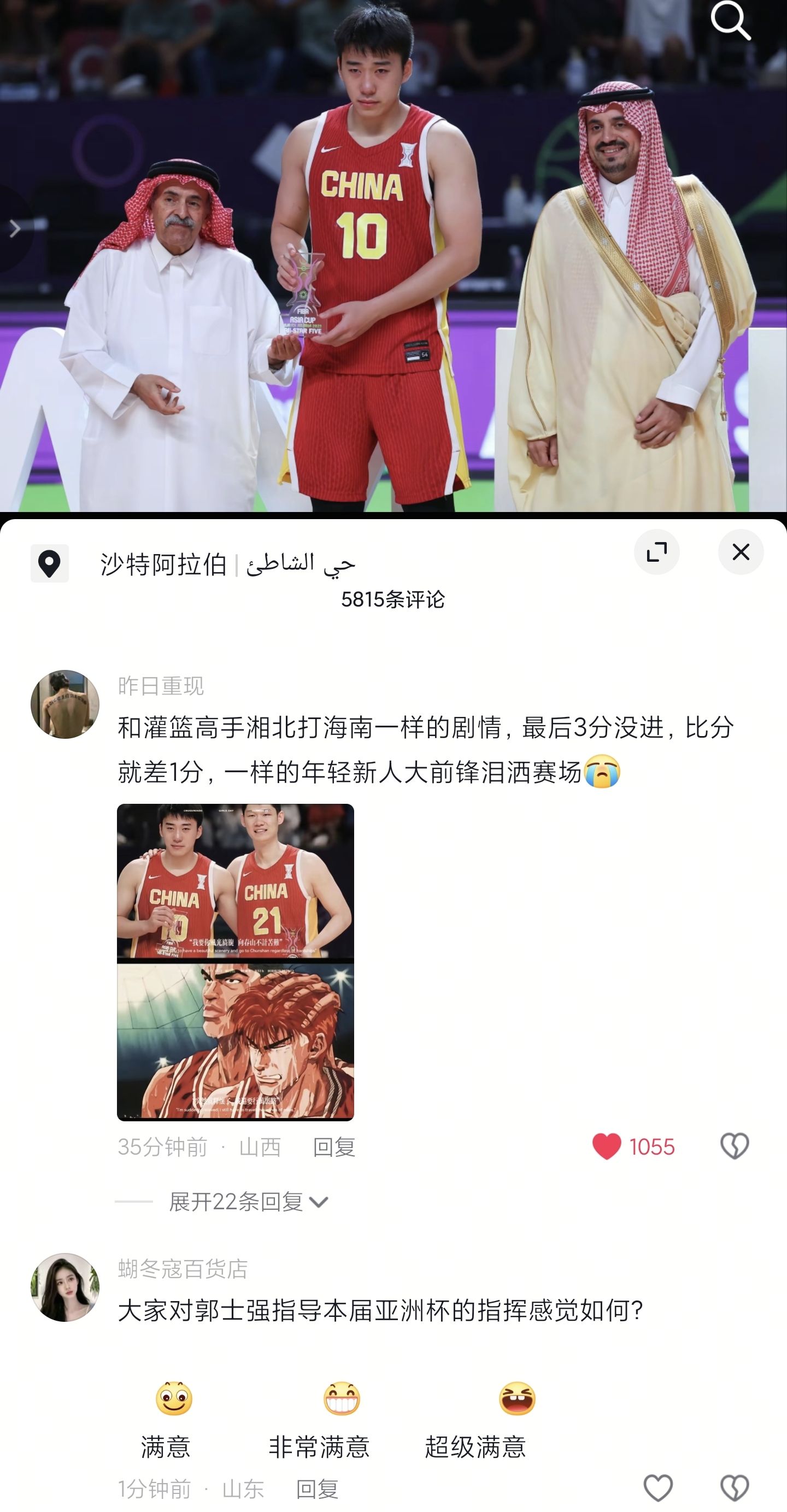
Task: Open the search magnifier icon
Action: (x=730, y=21)
